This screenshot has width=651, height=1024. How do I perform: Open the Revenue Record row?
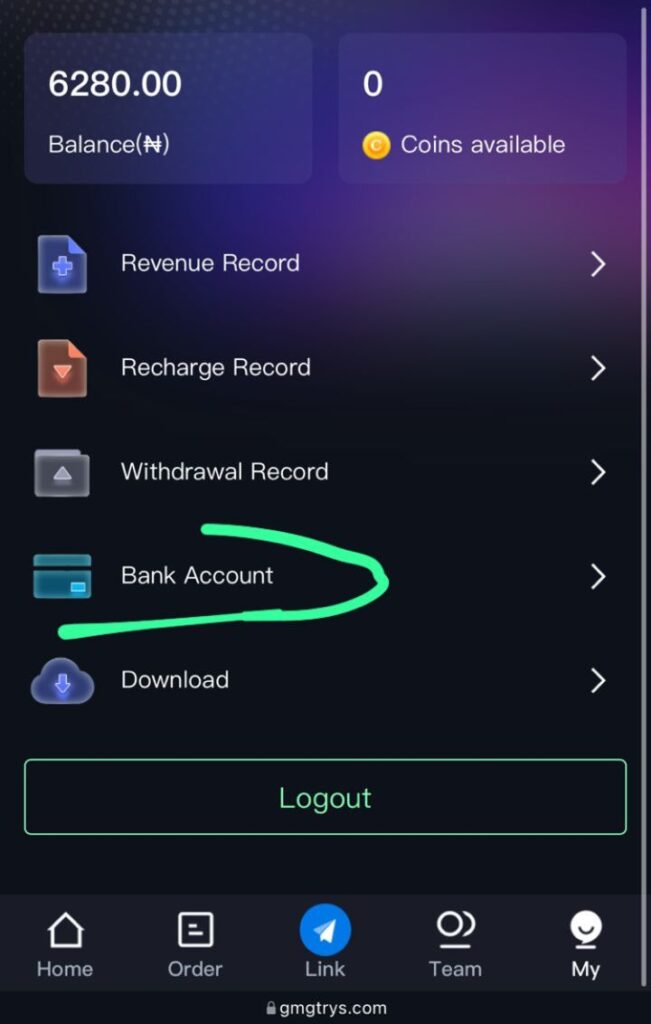(210, 264)
